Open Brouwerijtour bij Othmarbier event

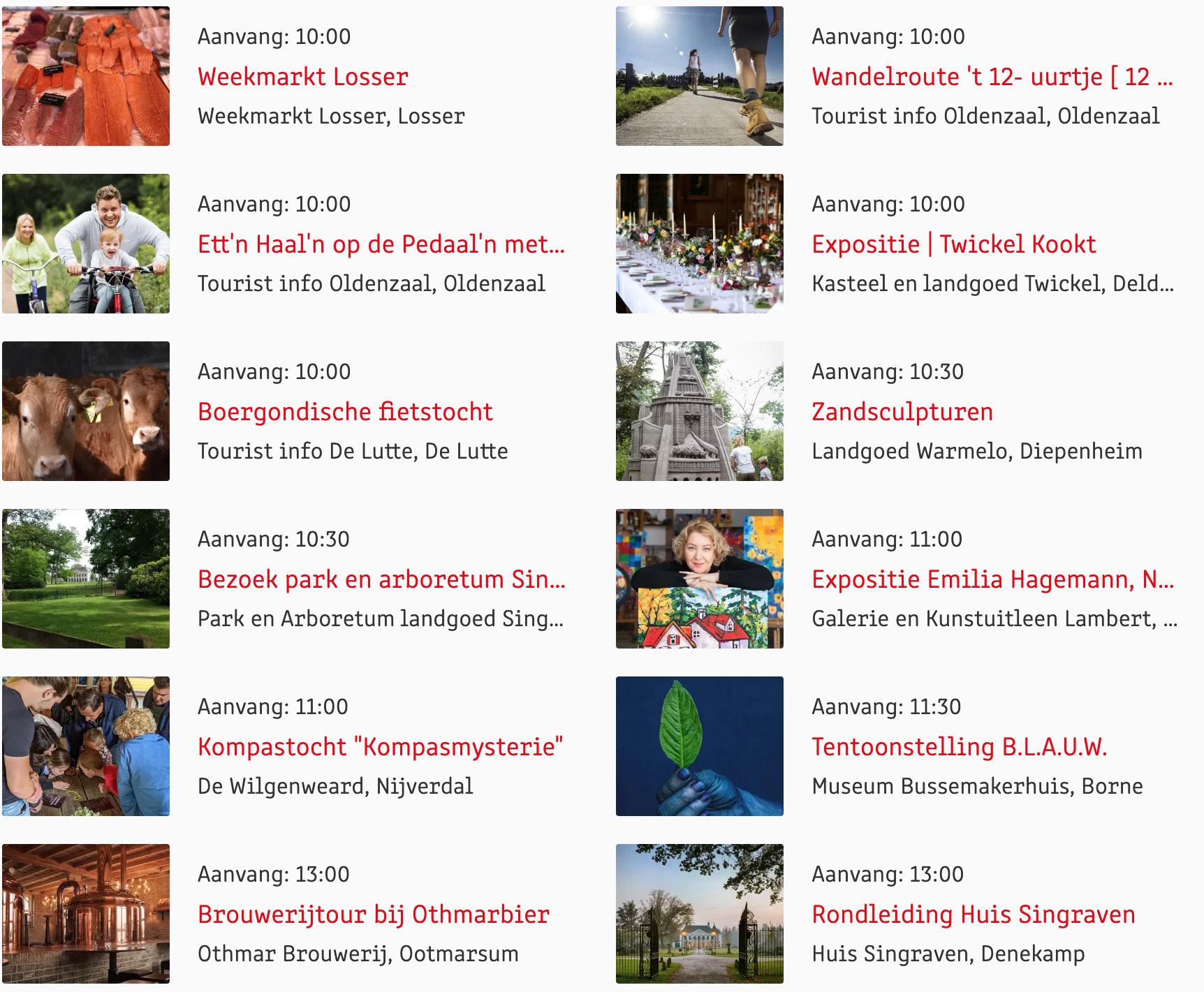pos(373,915)
